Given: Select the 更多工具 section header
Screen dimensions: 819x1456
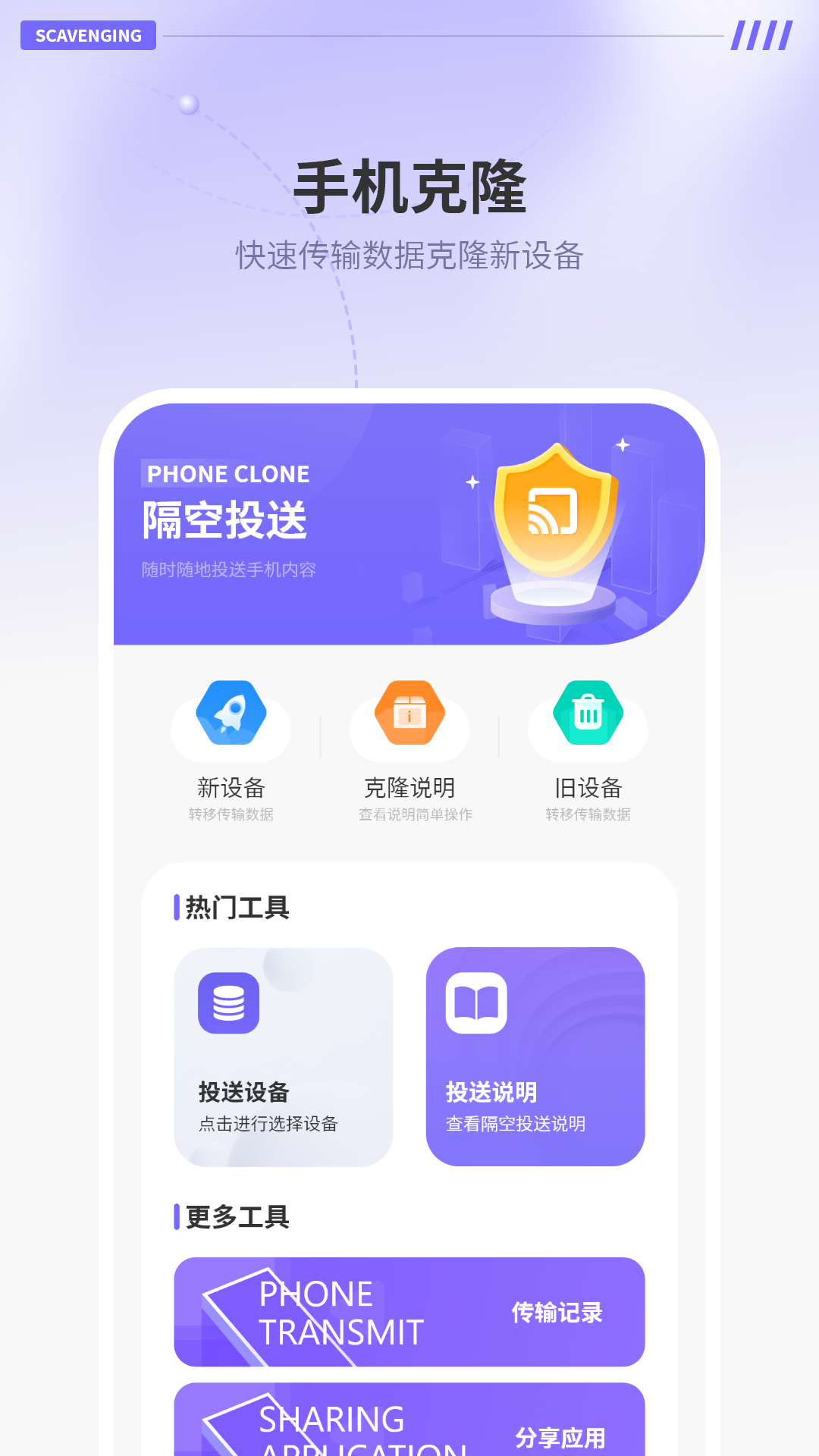Looking at the screenshot, I should coord(235,1216).
